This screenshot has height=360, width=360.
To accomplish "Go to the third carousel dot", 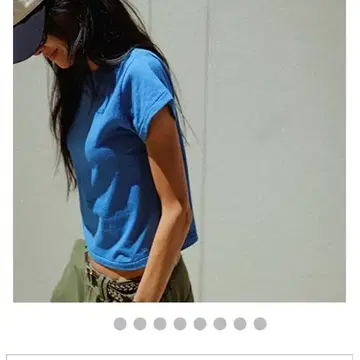I will click(160, 324).
